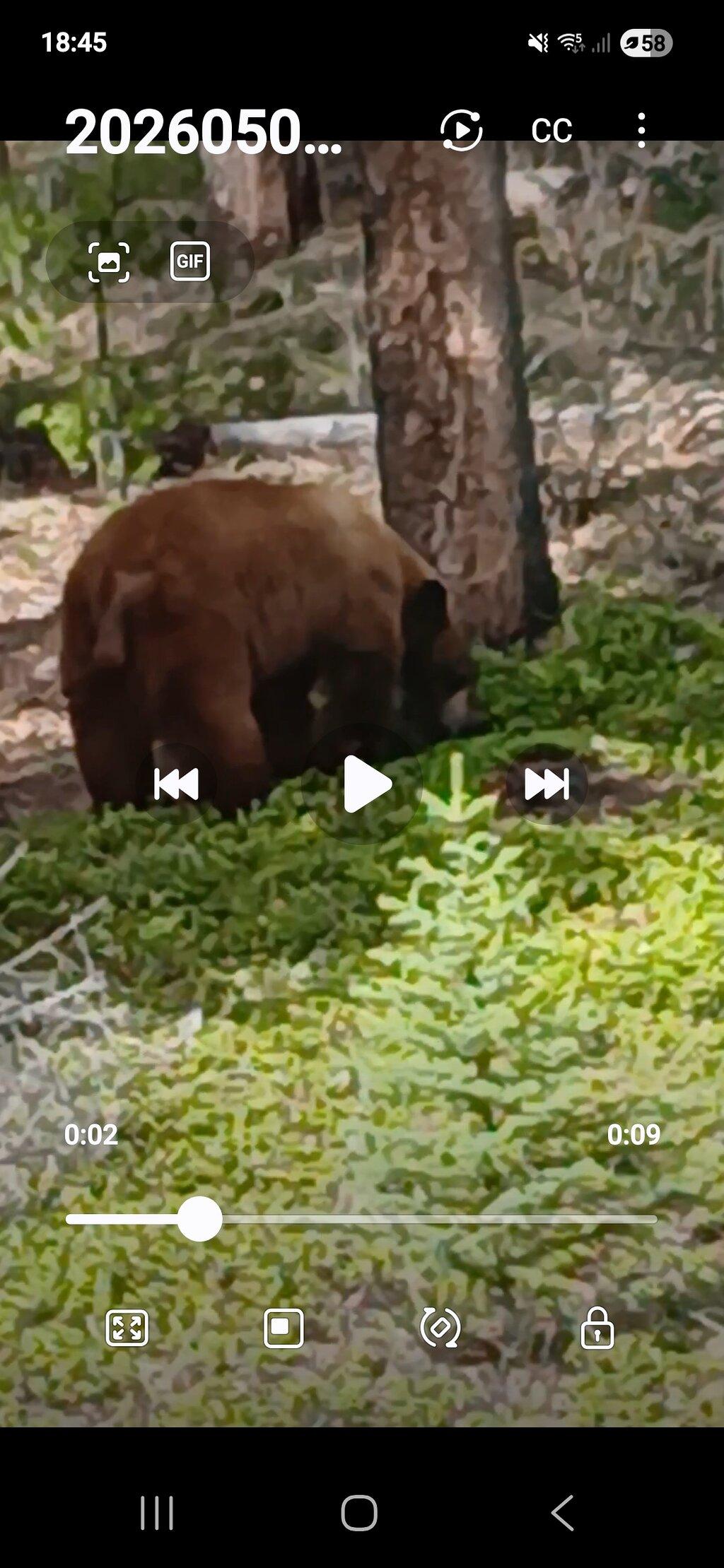Viewport: 724px width, 1568px height.
Task: Capture a frame from the video
Action: pyautogui.click(x=109, y=262)
